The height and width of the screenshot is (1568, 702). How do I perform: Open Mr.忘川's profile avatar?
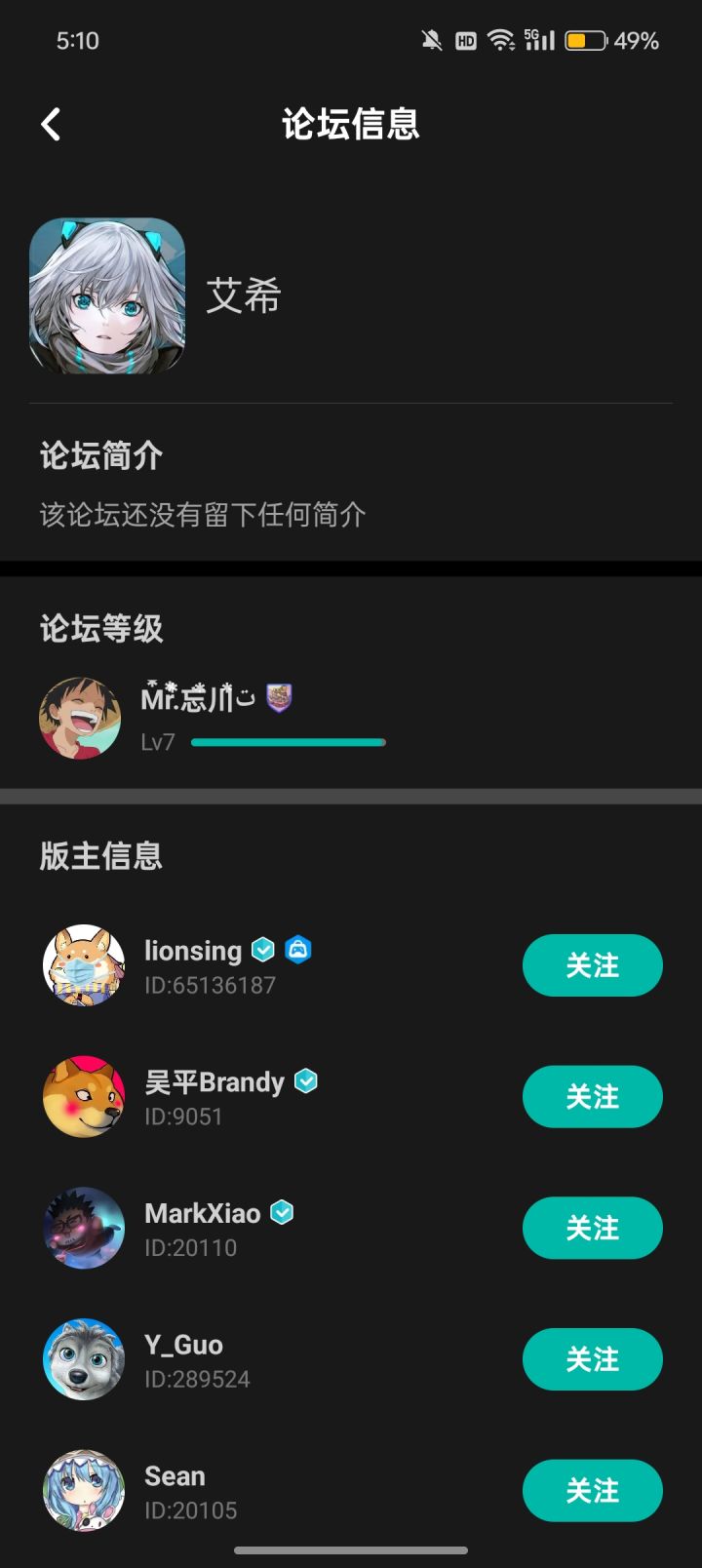(x=80, y=718)
